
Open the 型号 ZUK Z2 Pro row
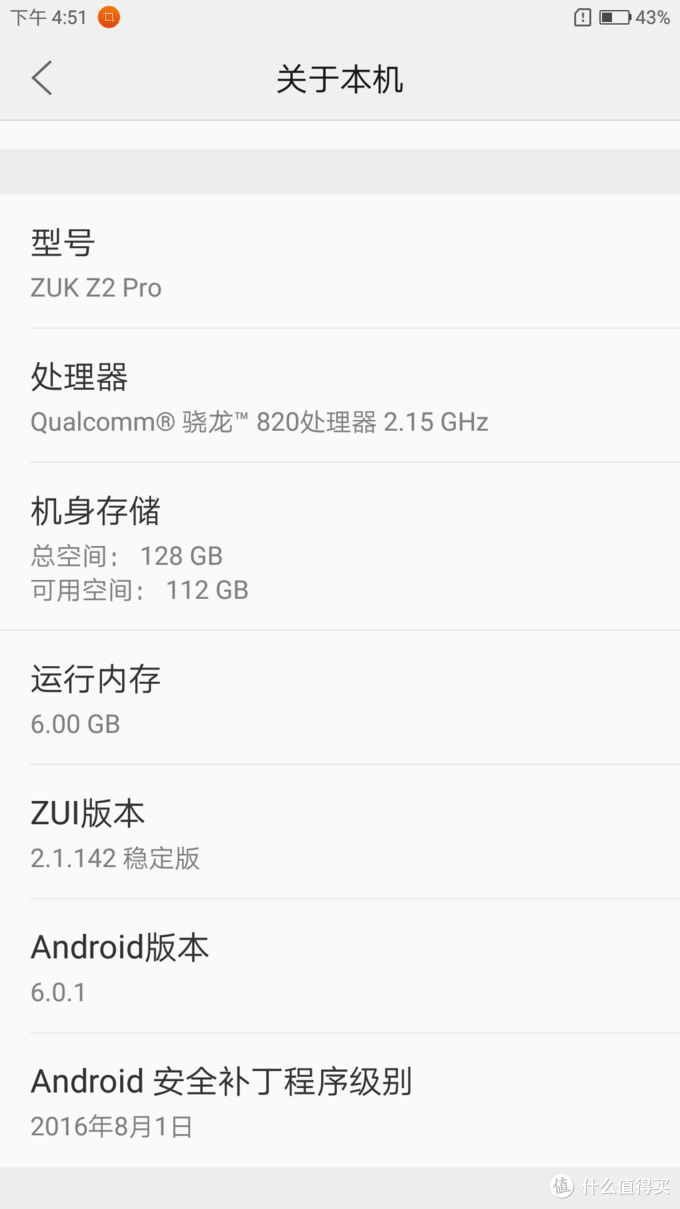click(x=340, y=261)
